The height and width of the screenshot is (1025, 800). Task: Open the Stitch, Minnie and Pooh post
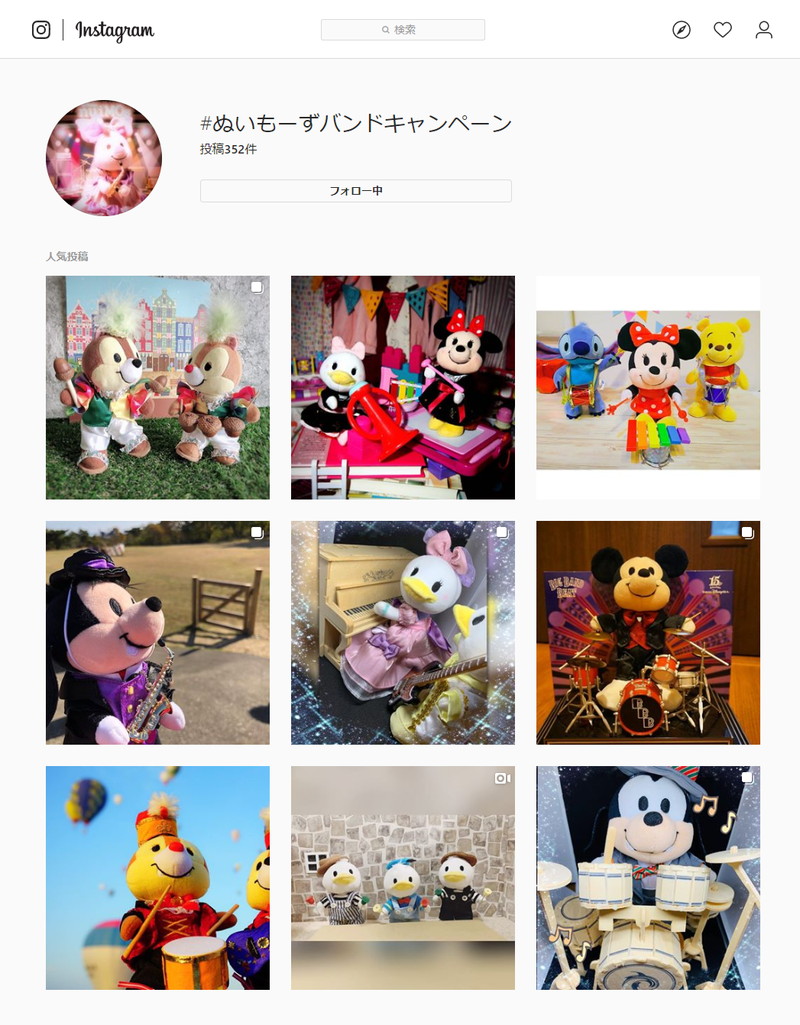point(648,388)
